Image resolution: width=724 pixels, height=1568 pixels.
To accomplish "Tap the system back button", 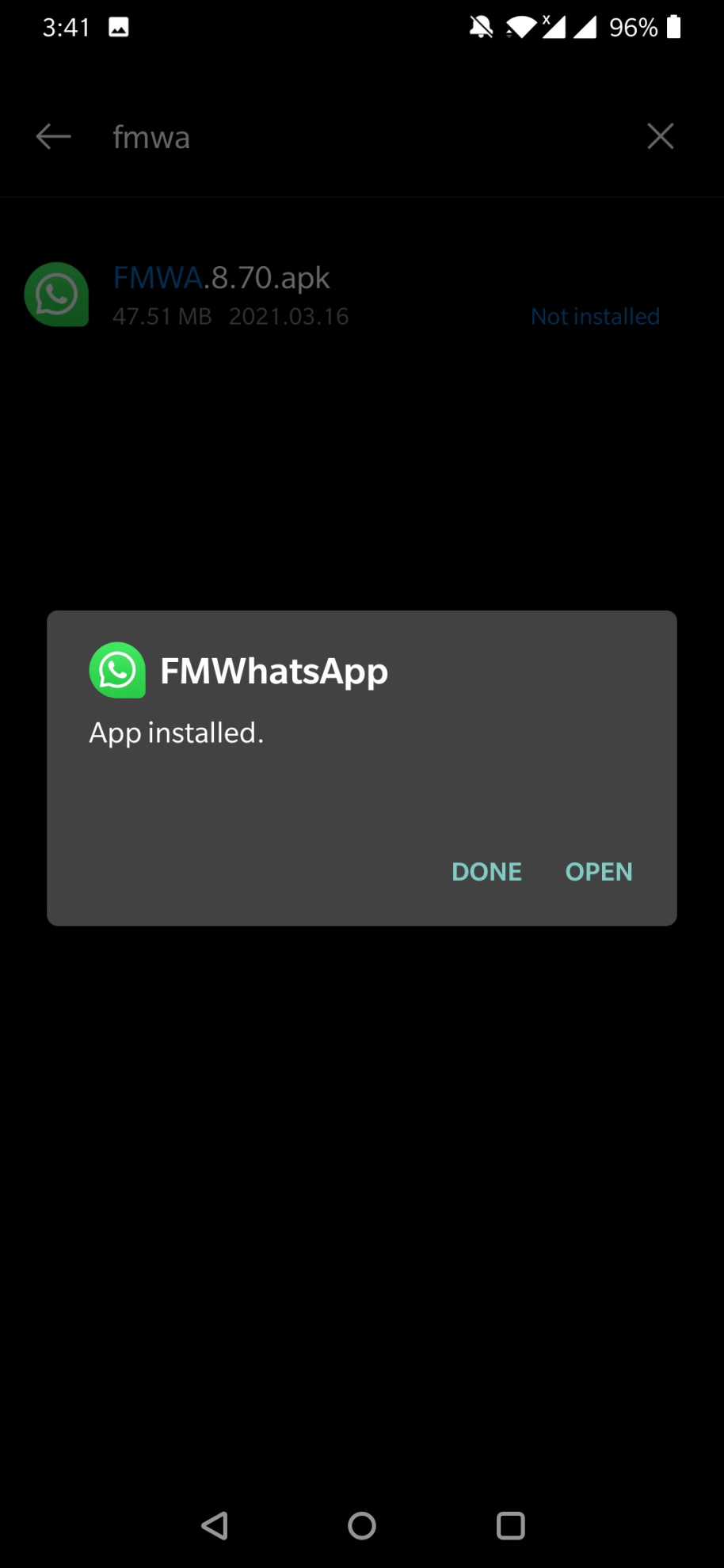I will [x=215, y=1525].
